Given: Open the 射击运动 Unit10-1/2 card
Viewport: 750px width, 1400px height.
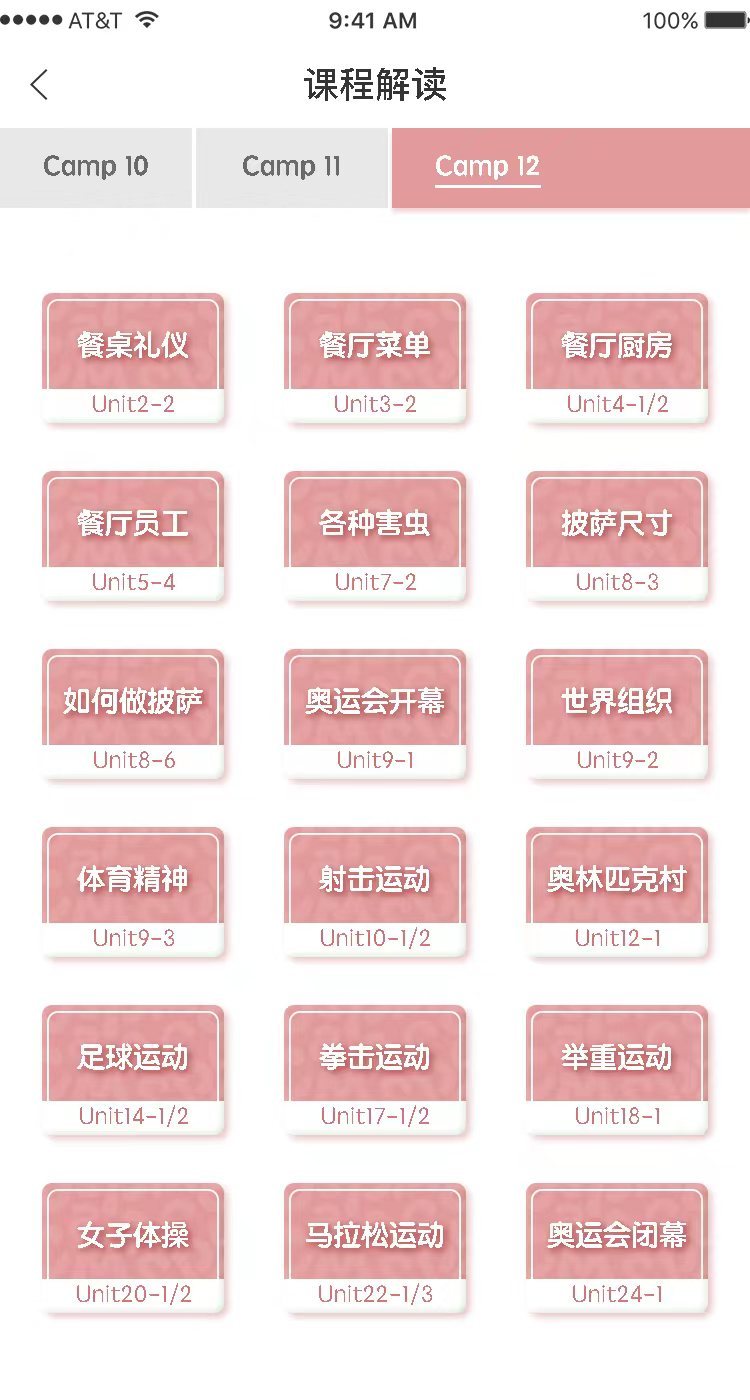Looking at the screenshot, I should [375, 892].
